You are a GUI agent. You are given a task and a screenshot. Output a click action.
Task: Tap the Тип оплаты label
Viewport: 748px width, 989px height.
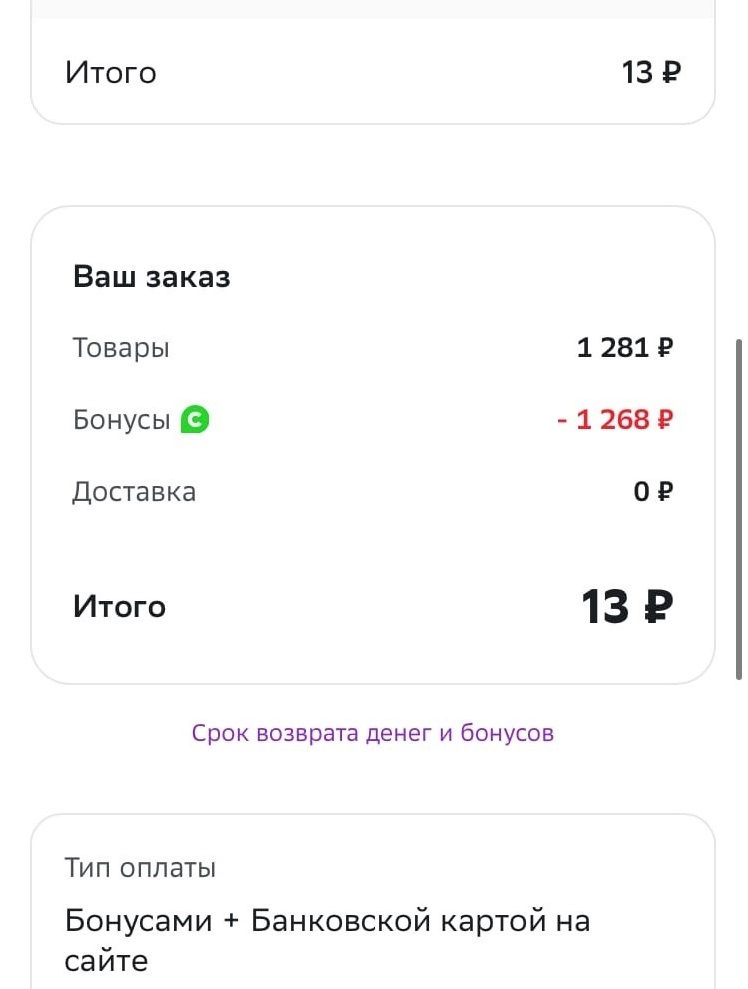(x=139, y=868)
